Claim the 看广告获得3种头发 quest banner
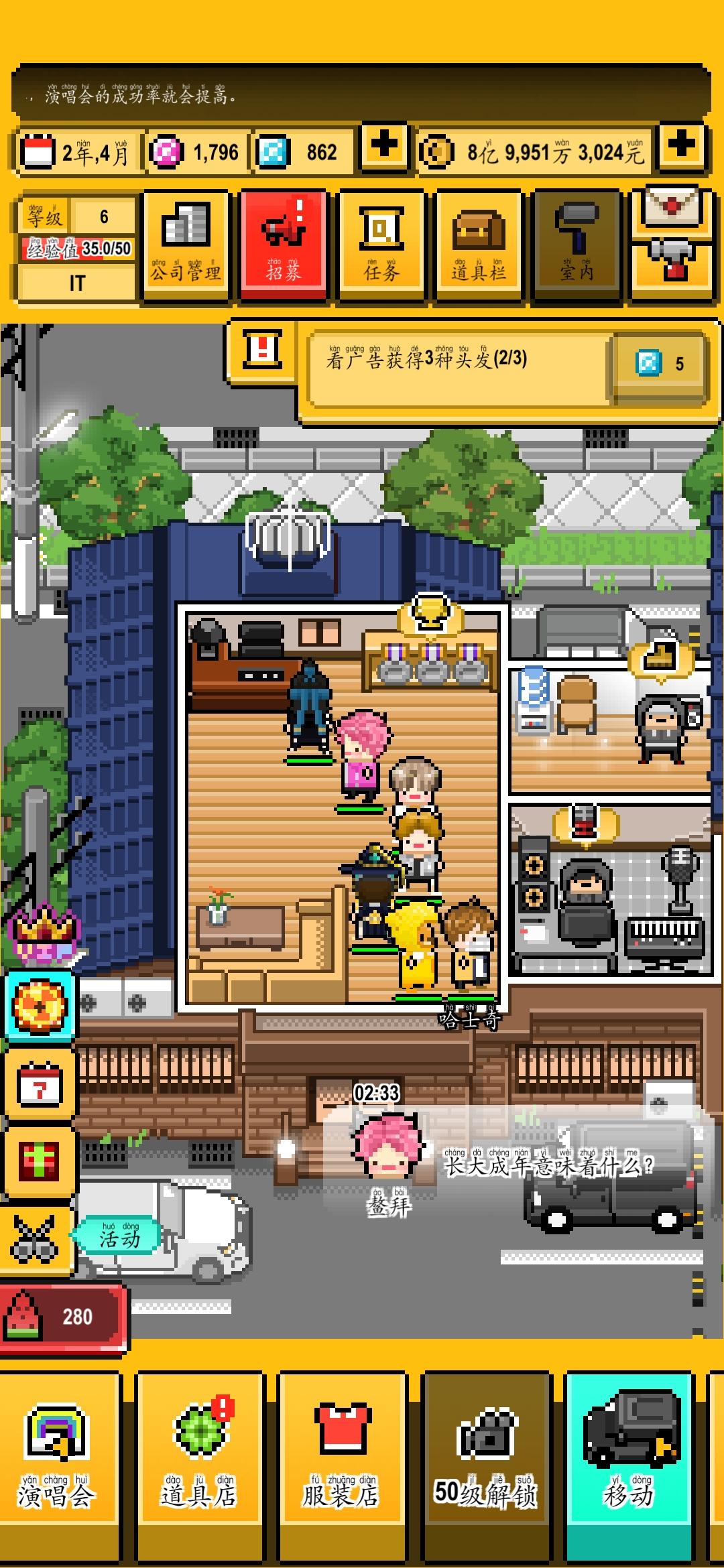Image resolution: width=724 pixels, height=1568 pixels. click(469, 365)
